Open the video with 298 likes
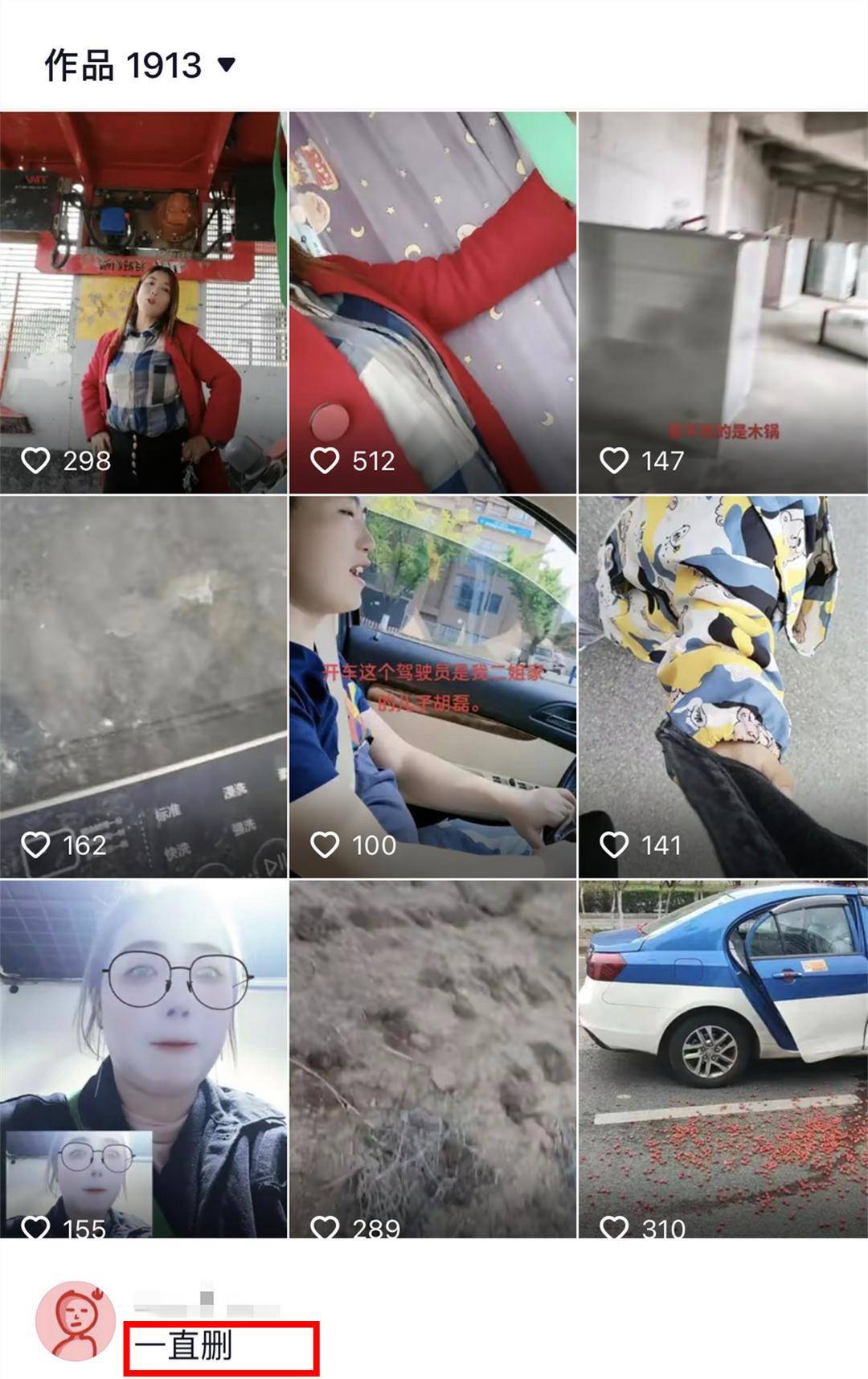This screenshot has width=868, height=1379. click(x=143, y=302)
